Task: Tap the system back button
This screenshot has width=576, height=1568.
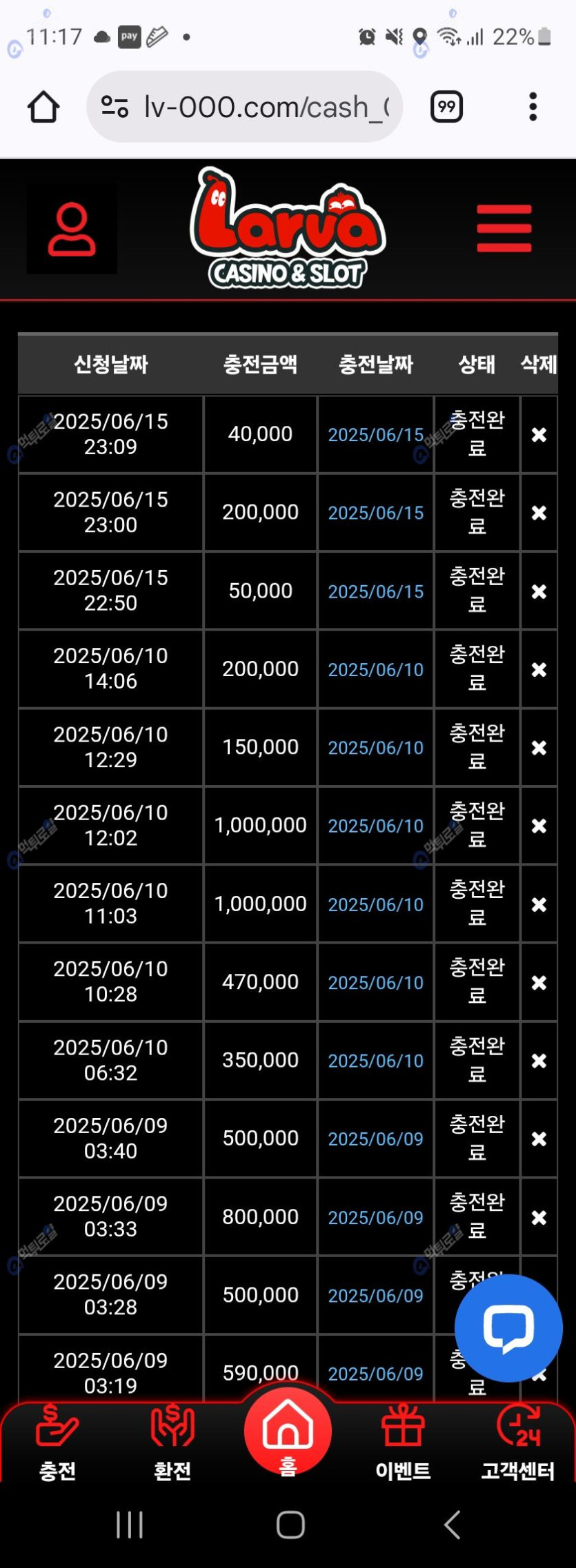Action: click(x=452, y=1525)
